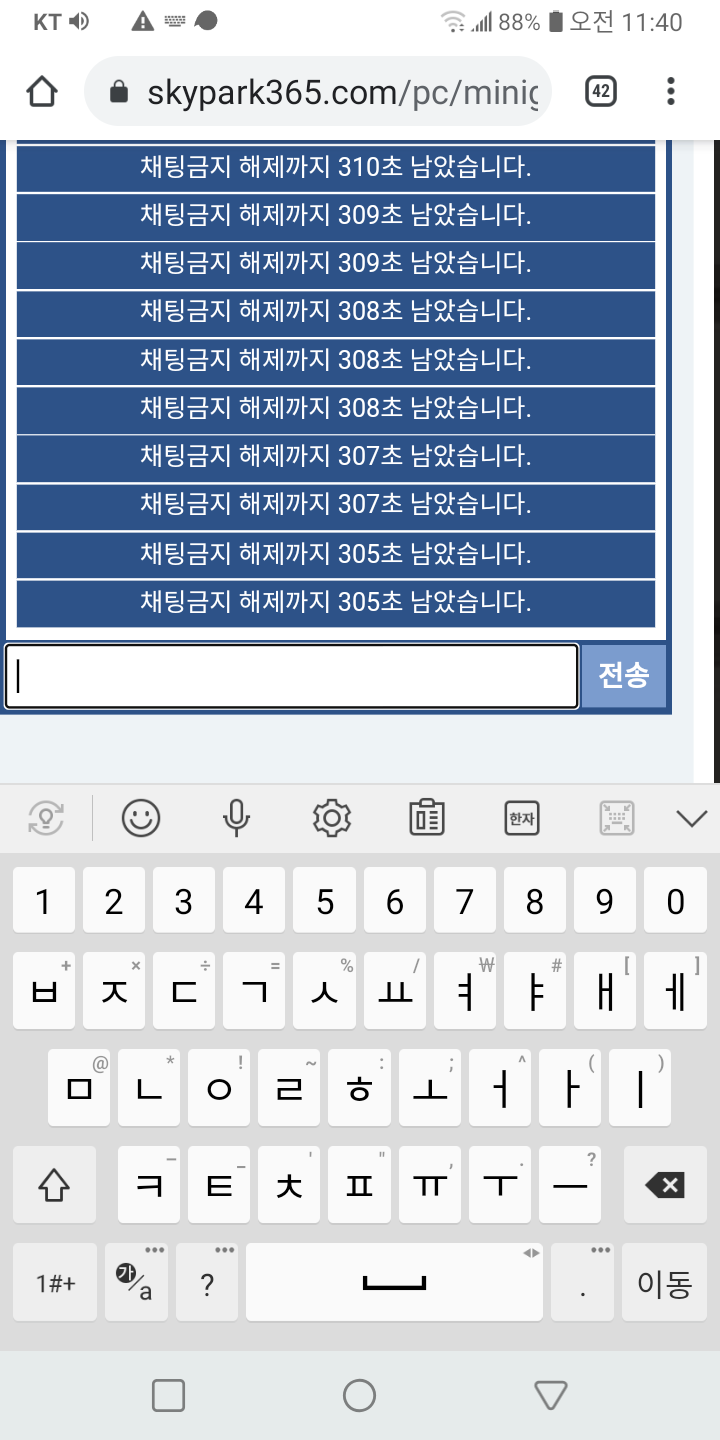Open the browser overflow menu

[x=671, y=92]
